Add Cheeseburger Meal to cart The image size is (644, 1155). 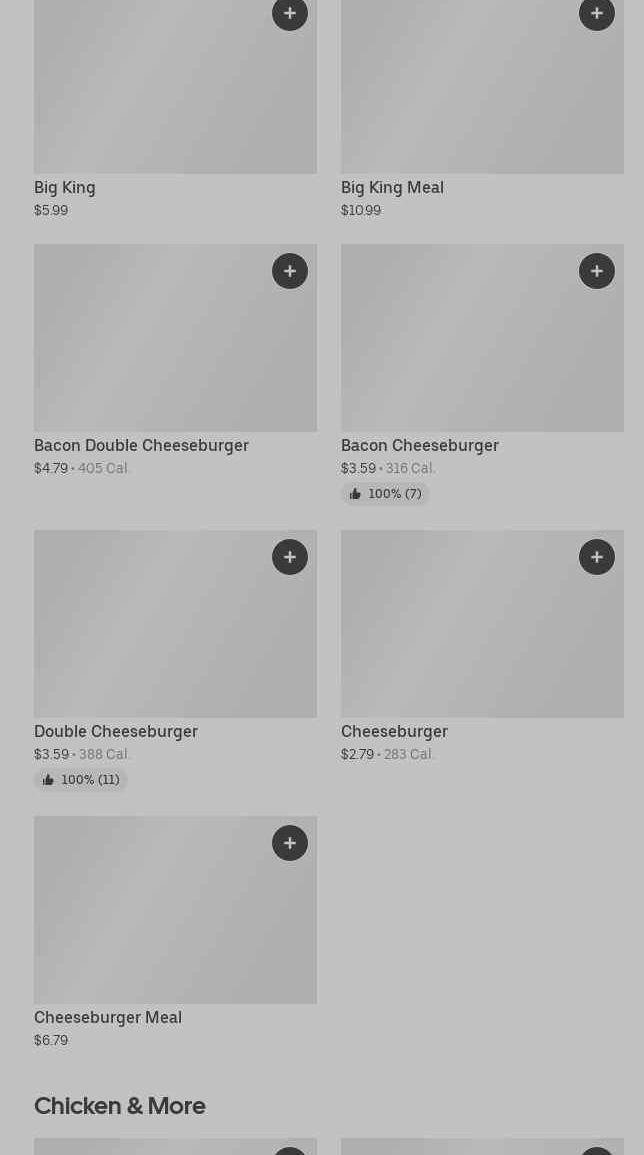tap(290, 843)
